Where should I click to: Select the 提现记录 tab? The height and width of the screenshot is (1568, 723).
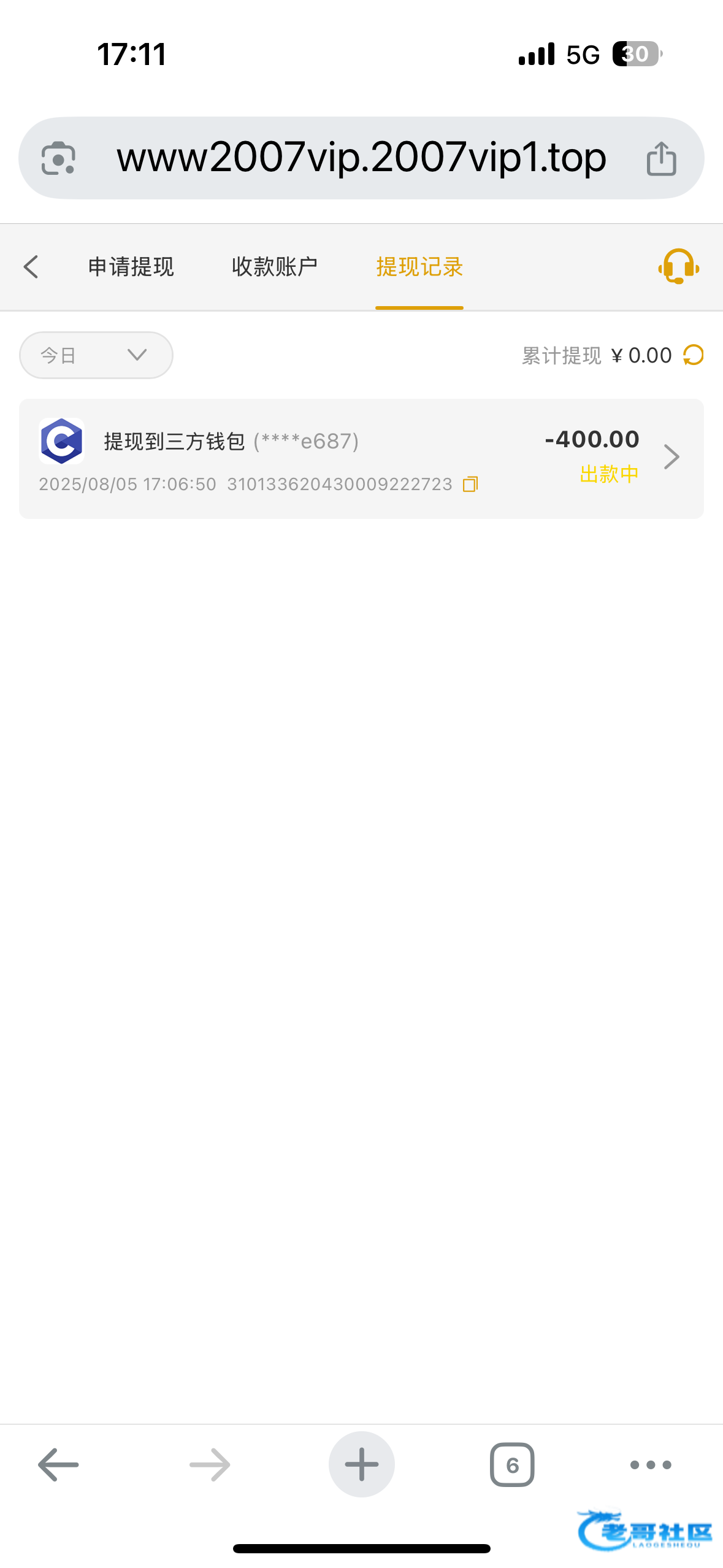(419, 267)
